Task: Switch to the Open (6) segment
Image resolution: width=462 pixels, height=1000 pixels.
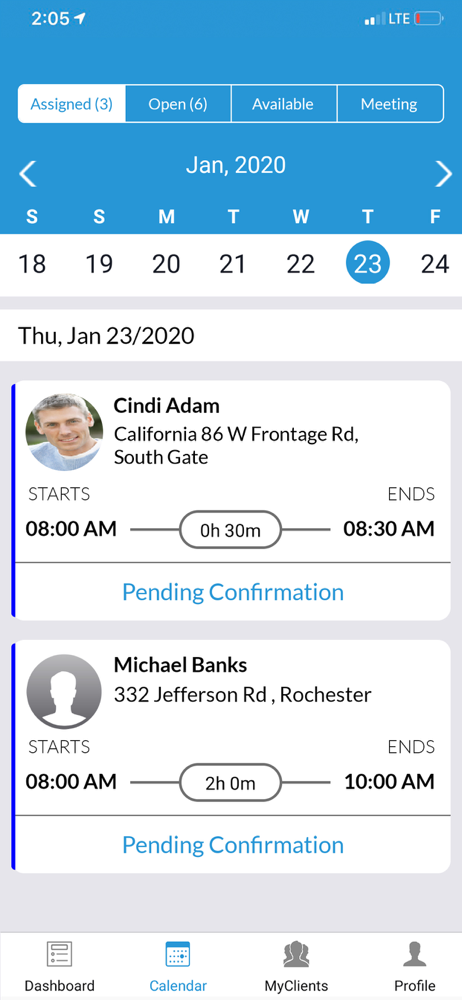Action: click(178, 104)
